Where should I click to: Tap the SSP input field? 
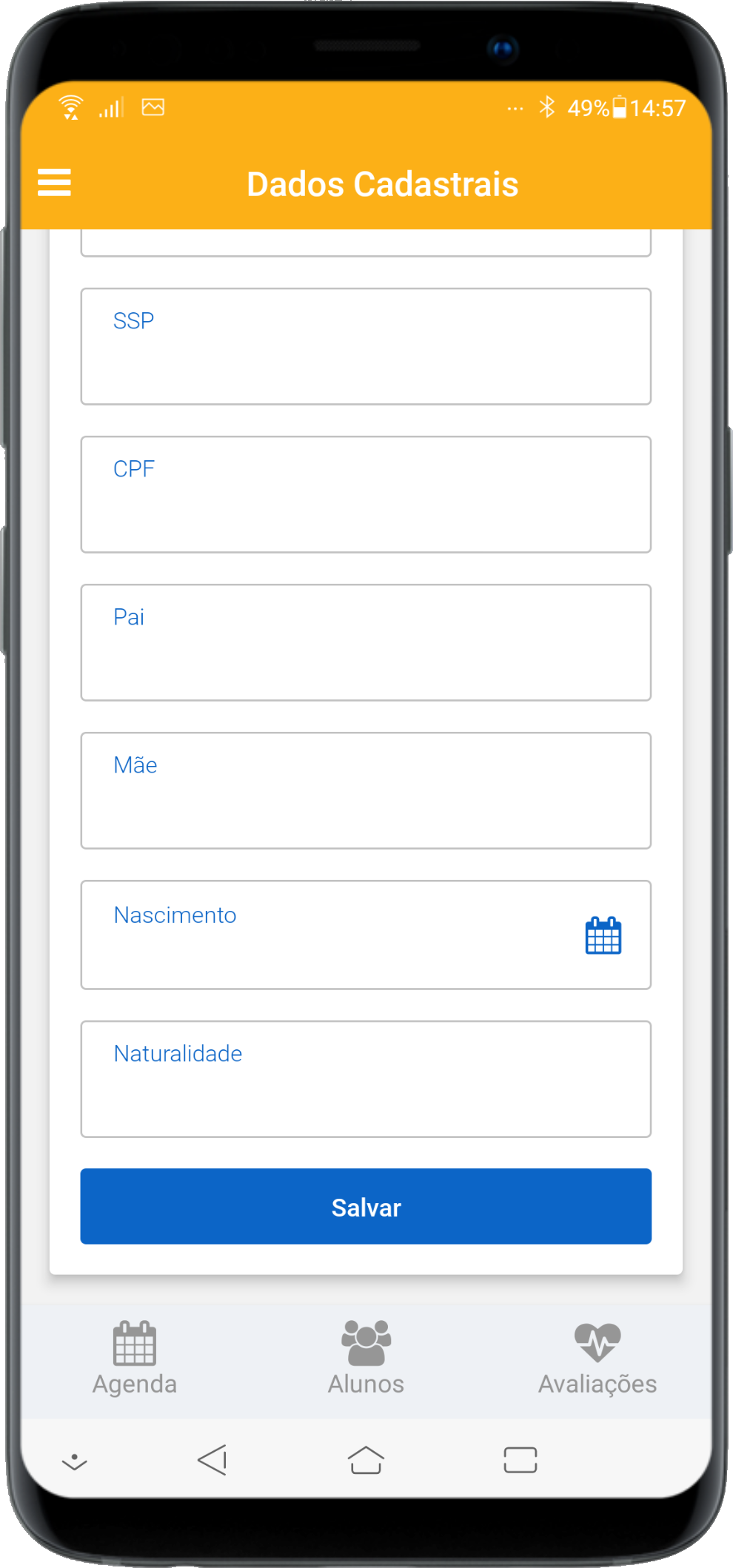(x=366, y=346)
